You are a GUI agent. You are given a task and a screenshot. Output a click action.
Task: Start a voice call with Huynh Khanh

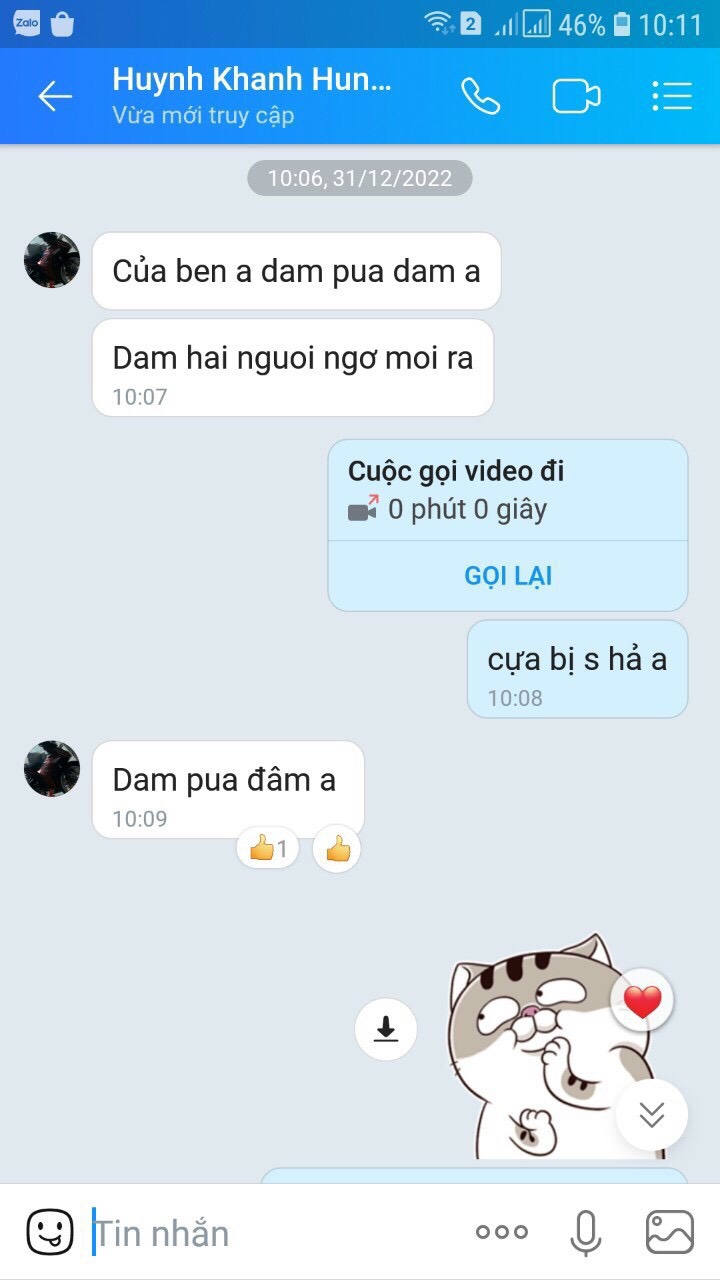point(480,96)
